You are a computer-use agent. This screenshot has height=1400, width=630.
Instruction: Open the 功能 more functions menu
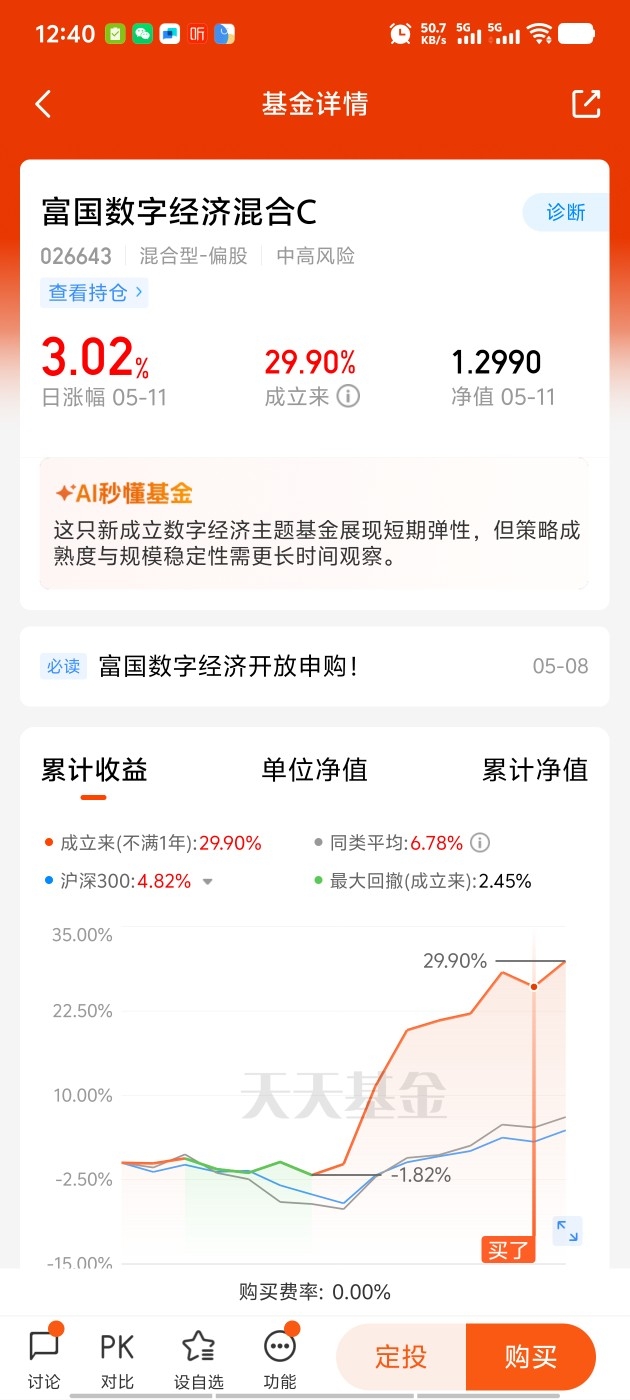[x=280, y=1358]
